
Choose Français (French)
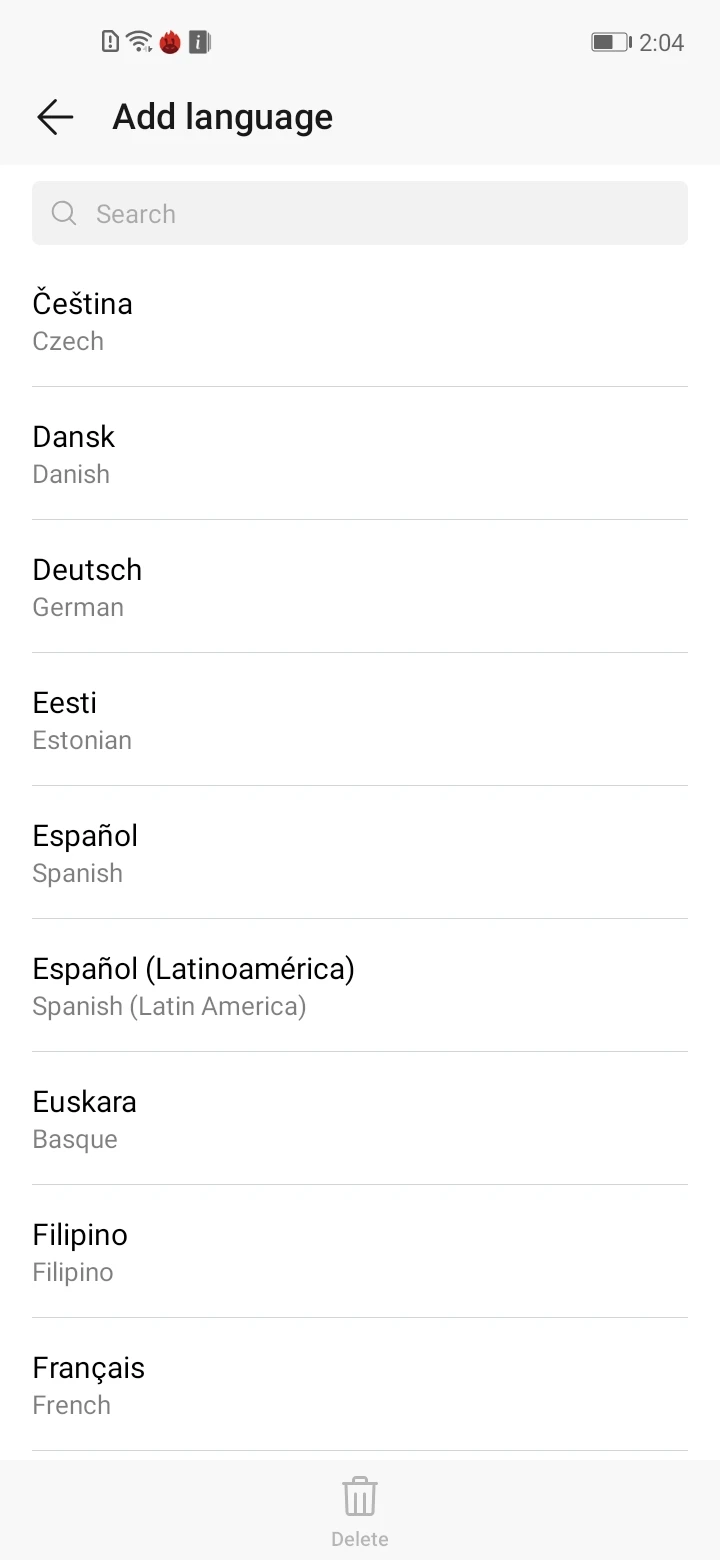[360, 1385]
